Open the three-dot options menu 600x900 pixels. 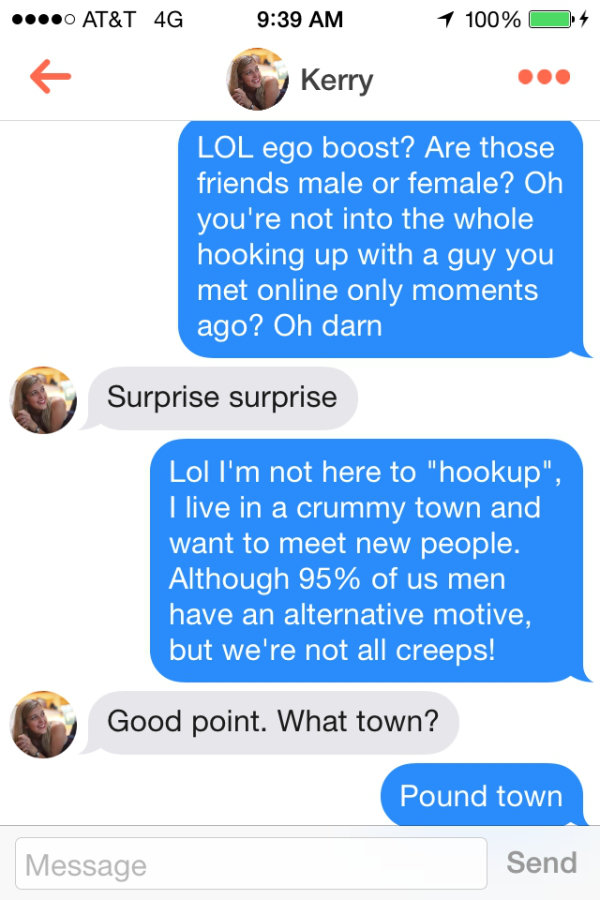pos(543,77)
